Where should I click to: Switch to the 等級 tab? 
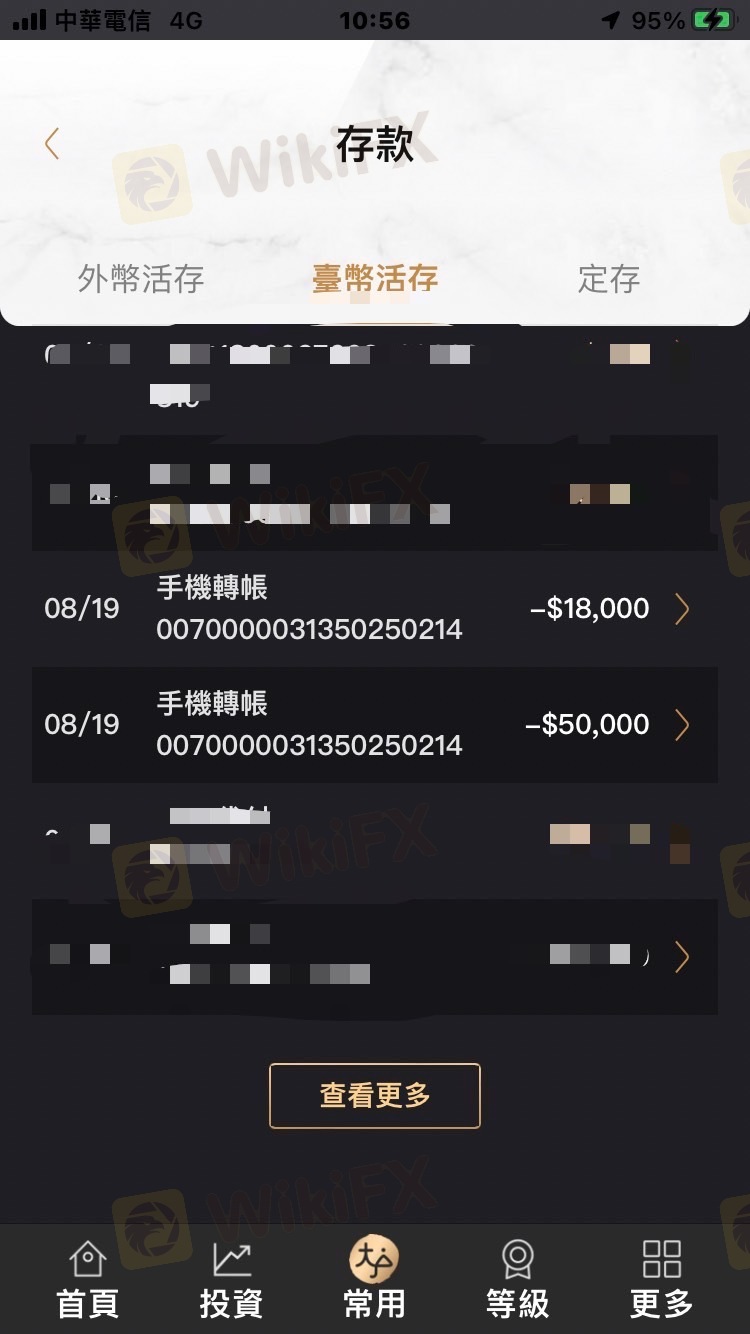[517, 1278]
